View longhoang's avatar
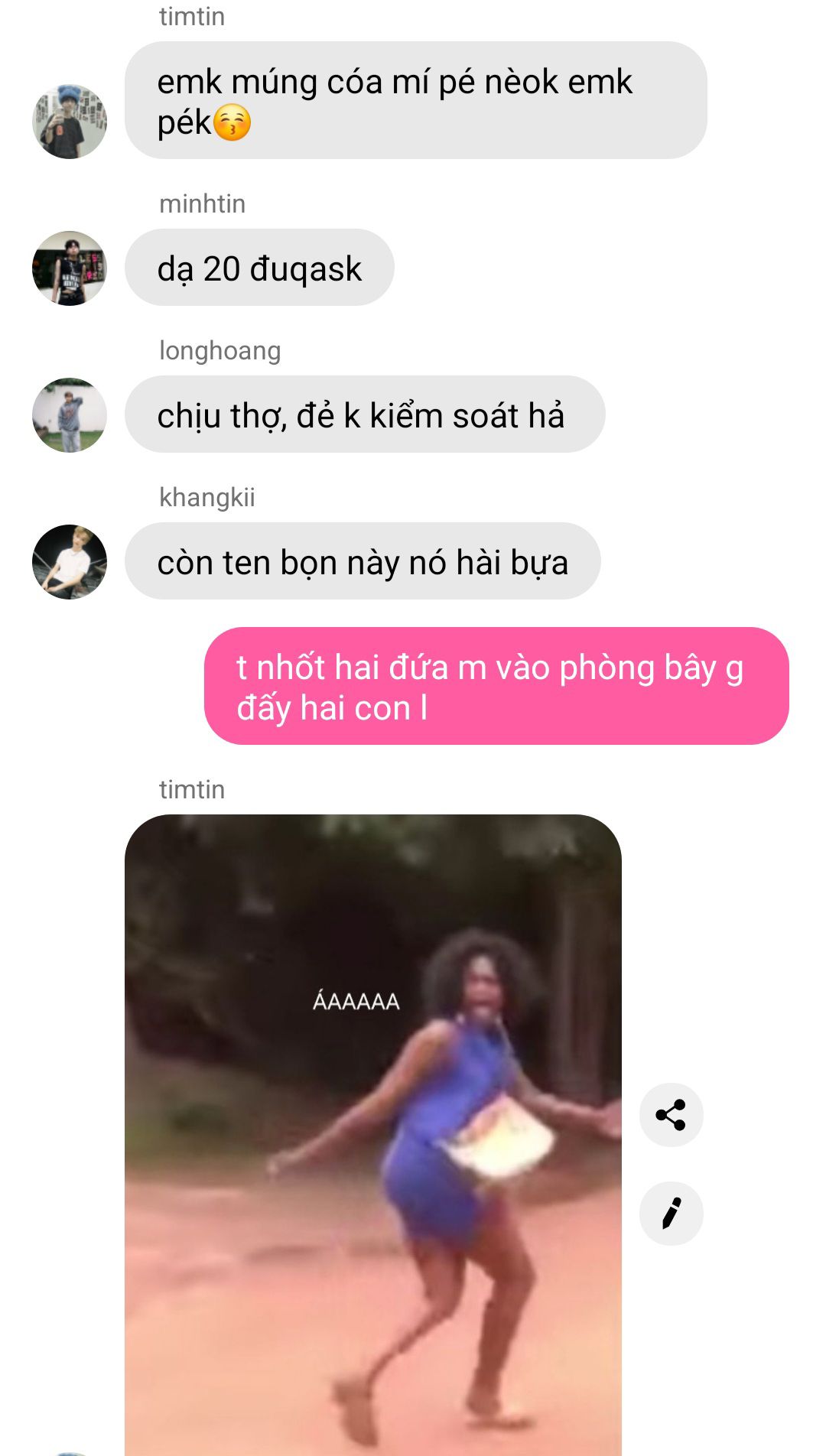Image resolution: width=826 pixels, height=1456 pixels. tap(70, 415)
